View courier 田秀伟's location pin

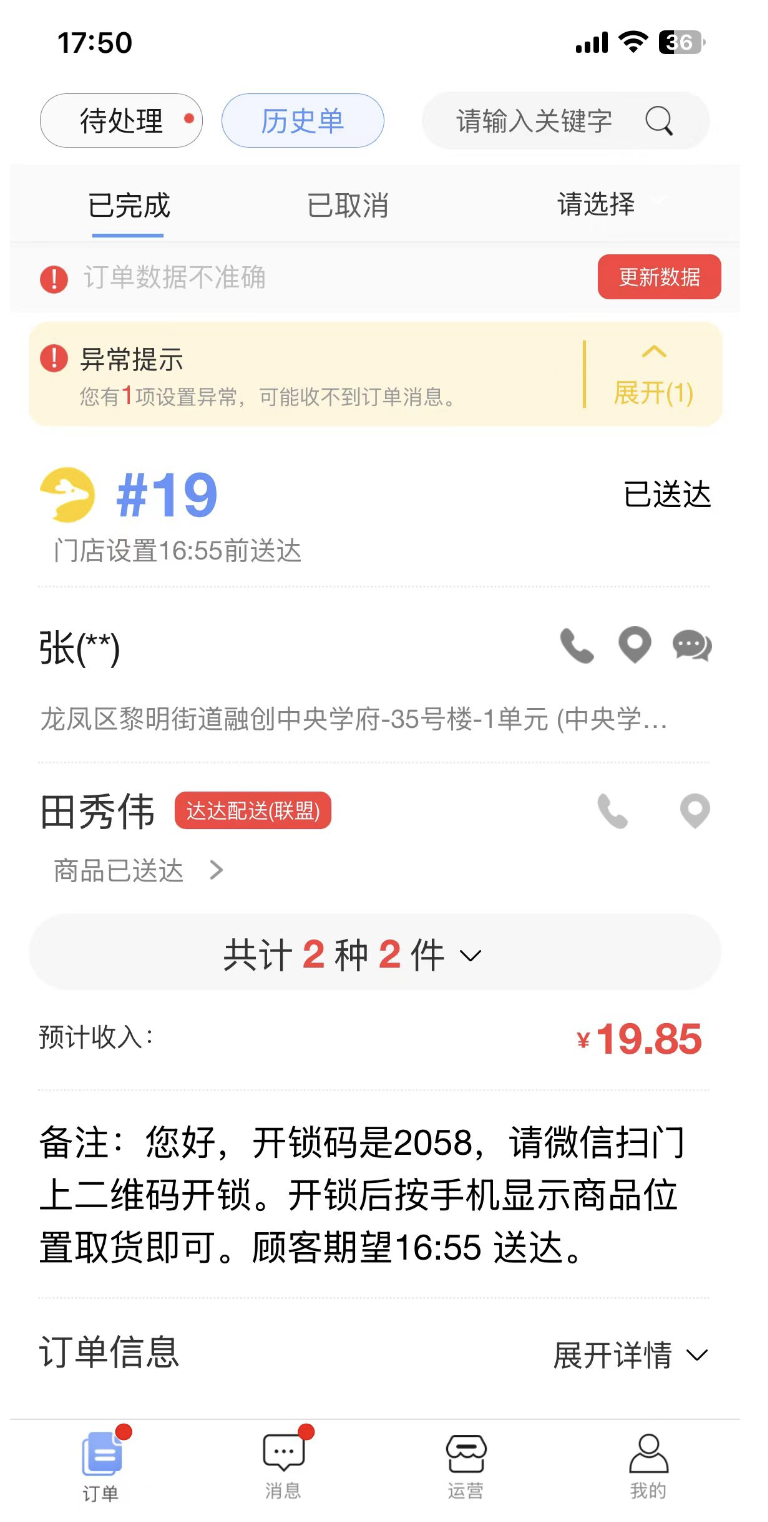[694, 811]
